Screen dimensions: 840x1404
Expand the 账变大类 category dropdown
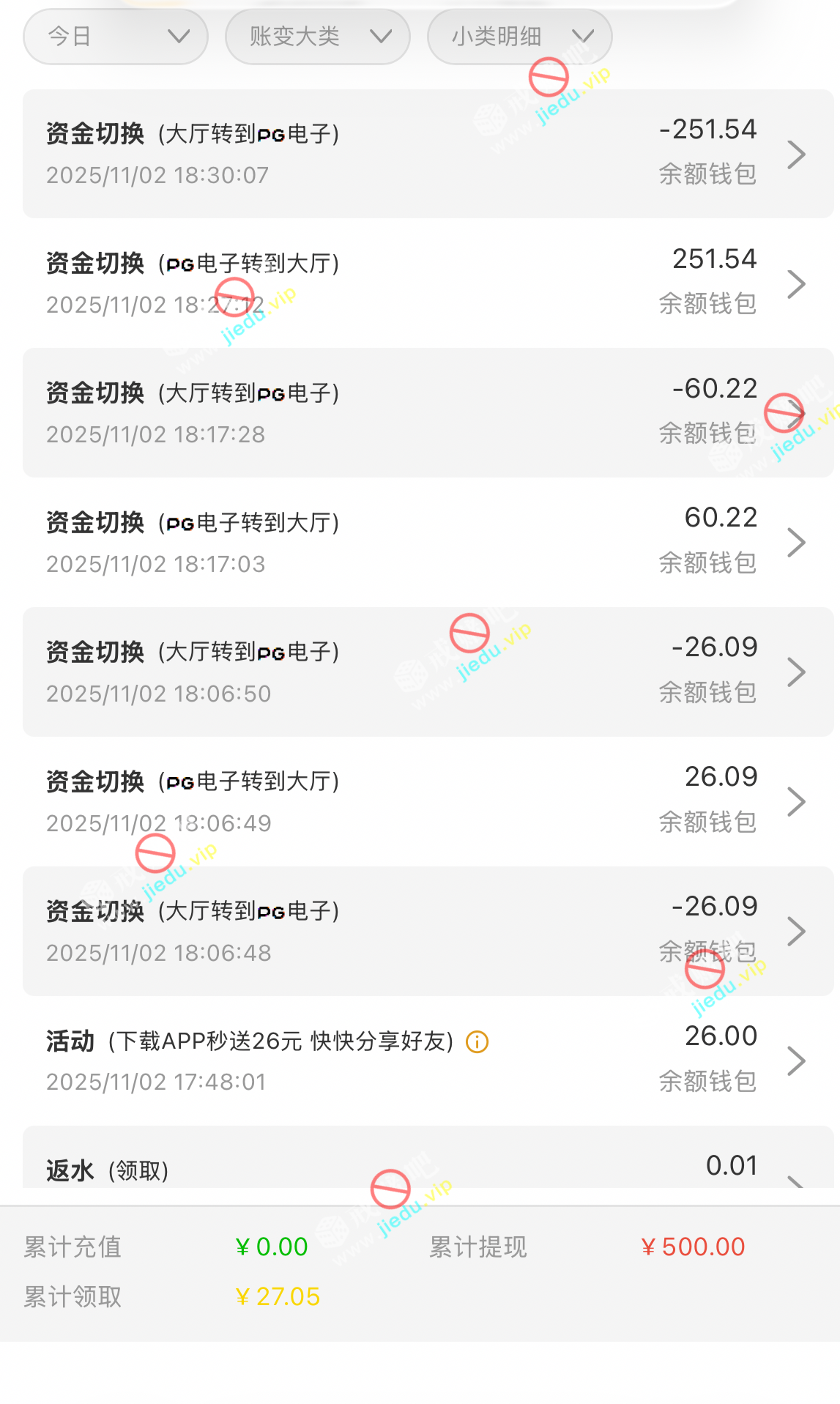(x=317, y=37)
